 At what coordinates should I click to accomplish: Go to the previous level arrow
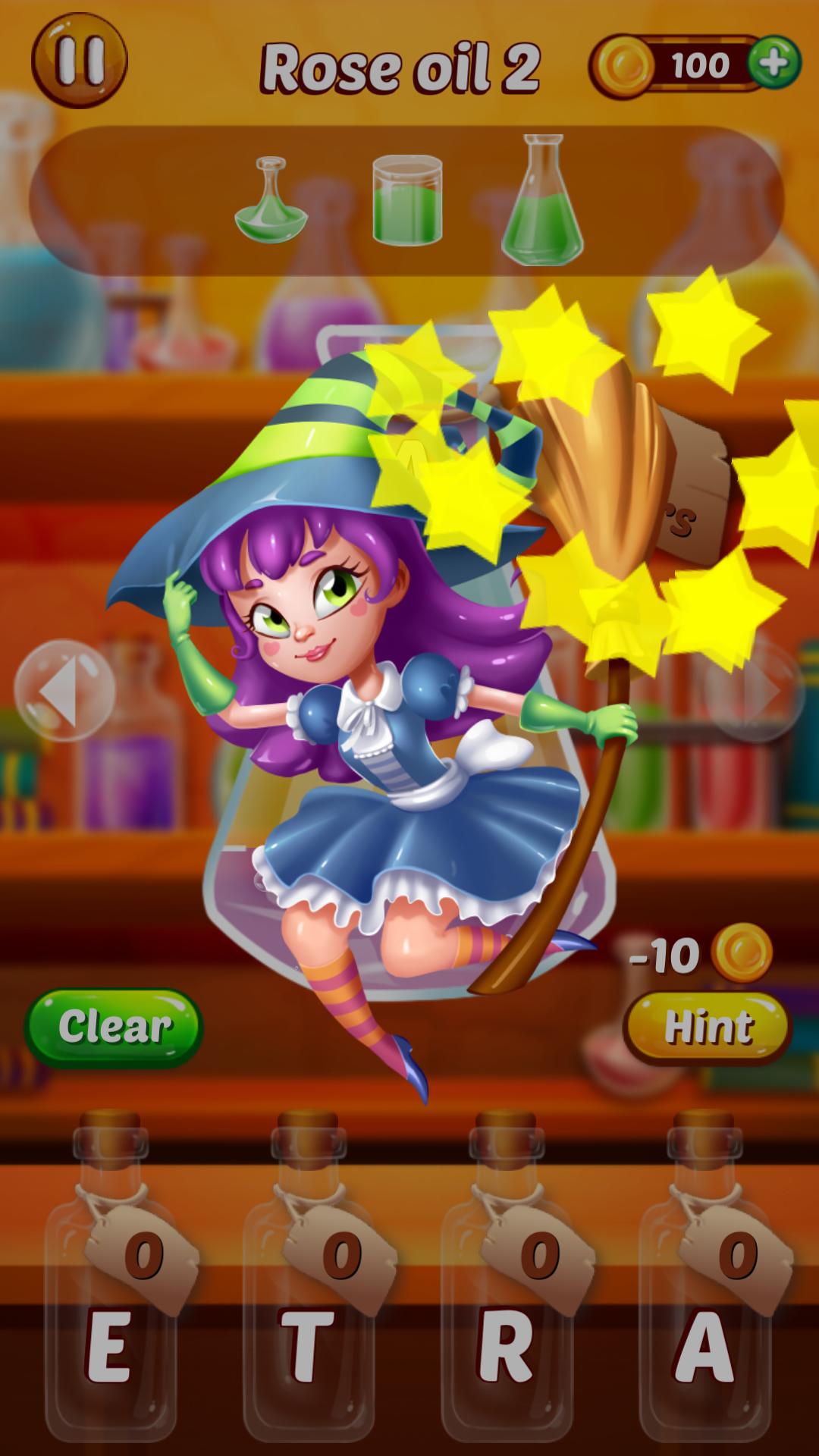pyautogui.click(x=64, y=691)
